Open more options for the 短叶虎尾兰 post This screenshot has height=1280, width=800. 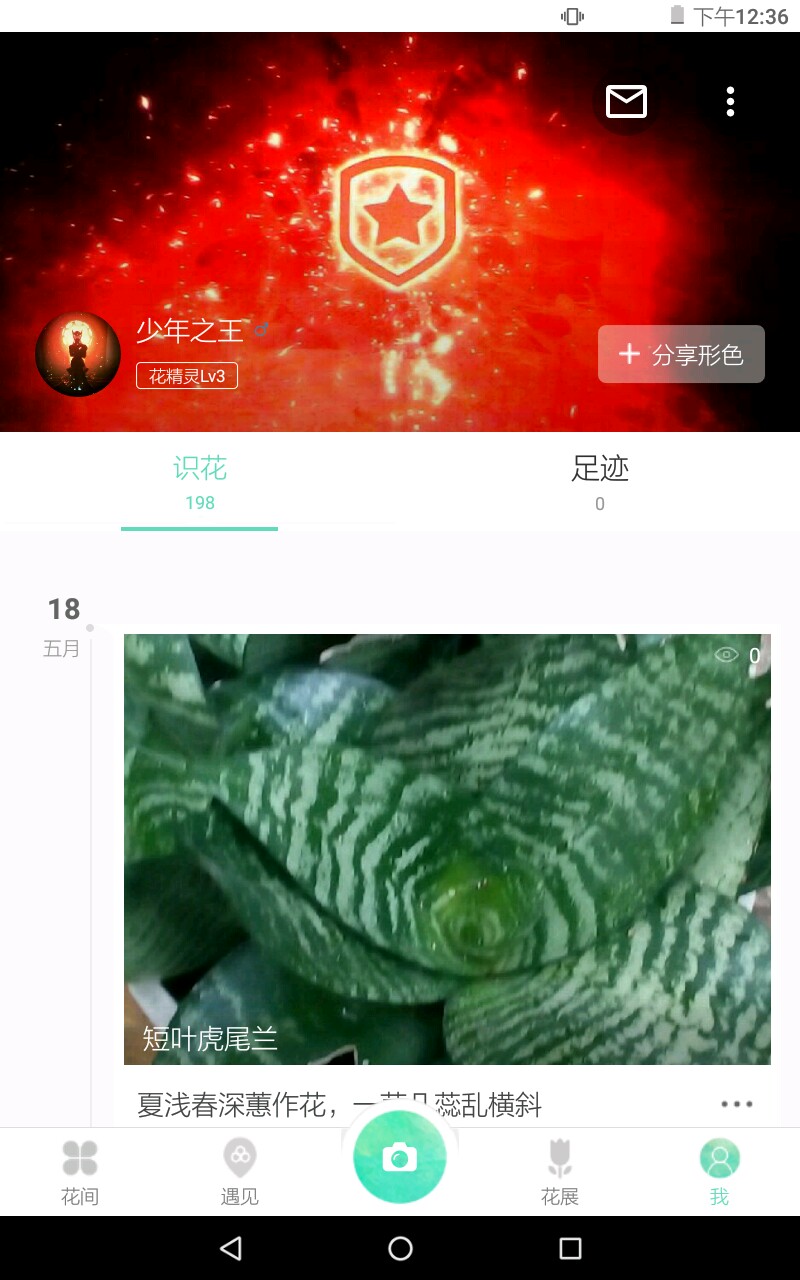point(737,1104)
